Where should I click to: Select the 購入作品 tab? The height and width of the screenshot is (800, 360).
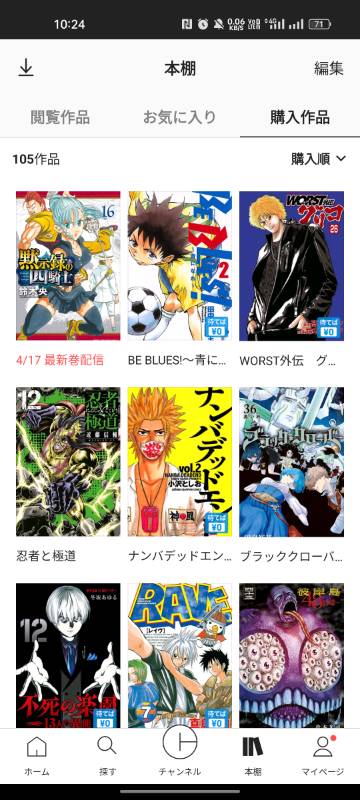pos(300,117)
